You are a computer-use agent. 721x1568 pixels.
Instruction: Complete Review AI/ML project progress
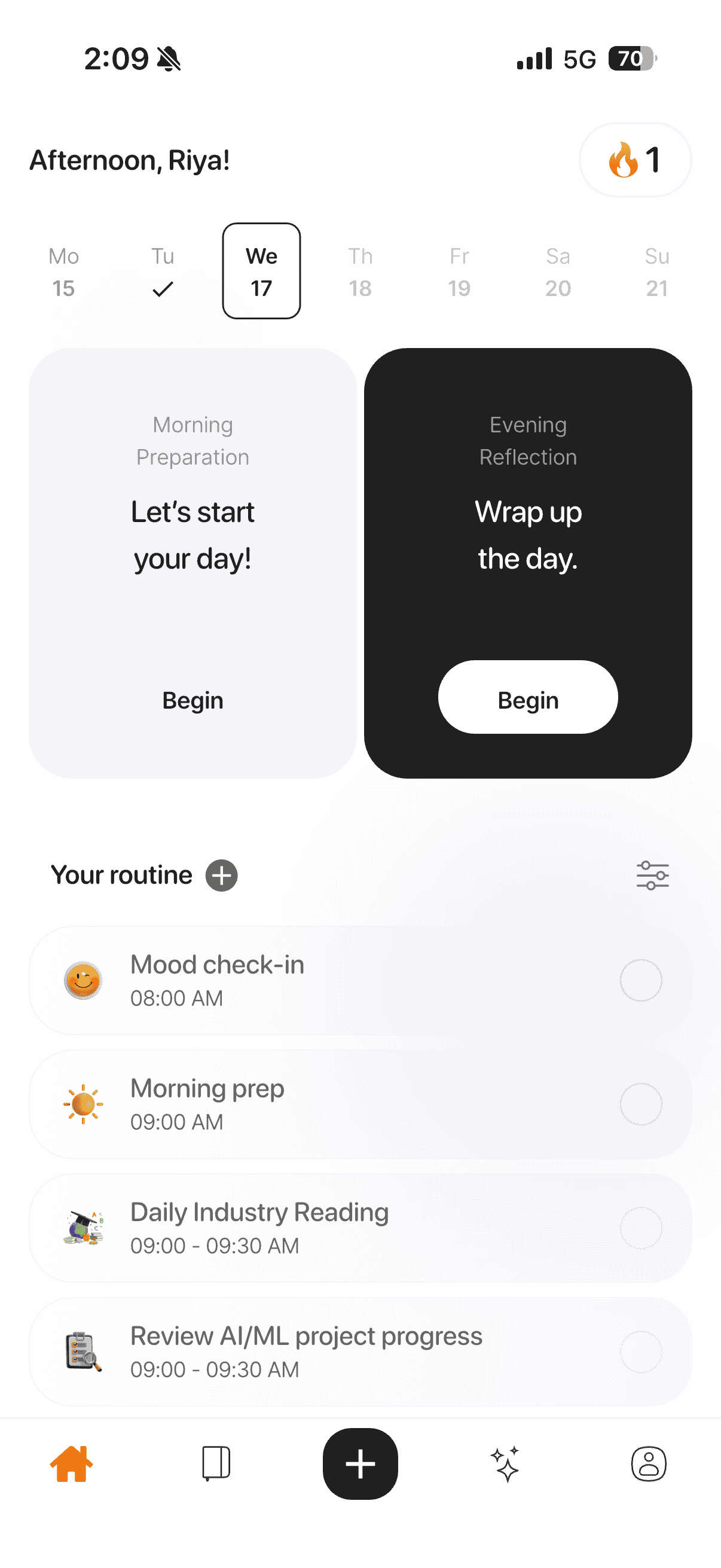coord(641,1352)
